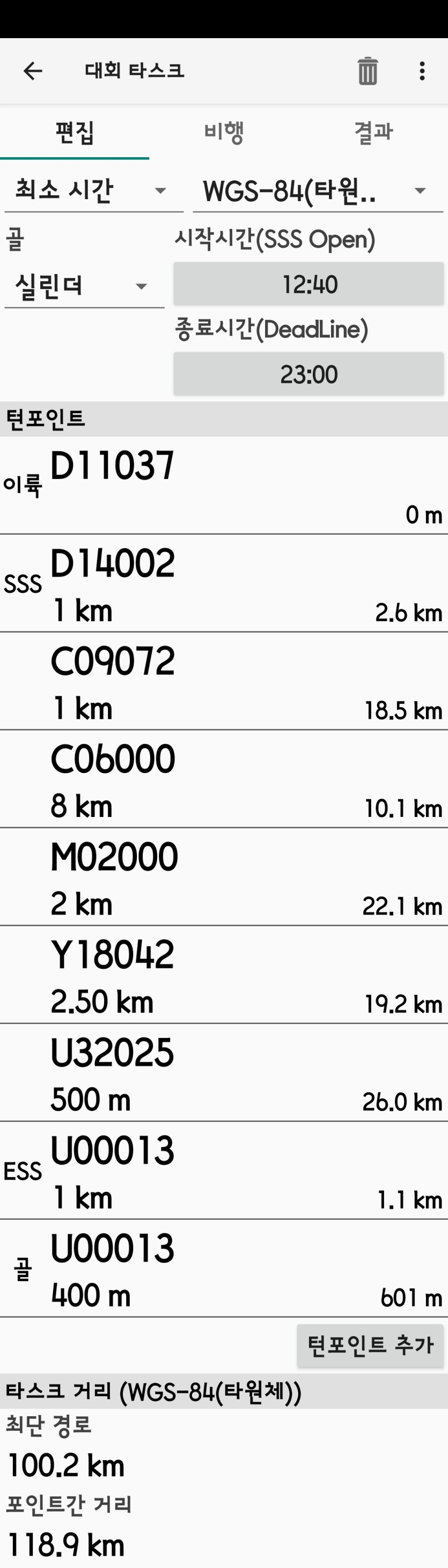
Task: Switch to the 비행 tab
Action: [223, 132]
